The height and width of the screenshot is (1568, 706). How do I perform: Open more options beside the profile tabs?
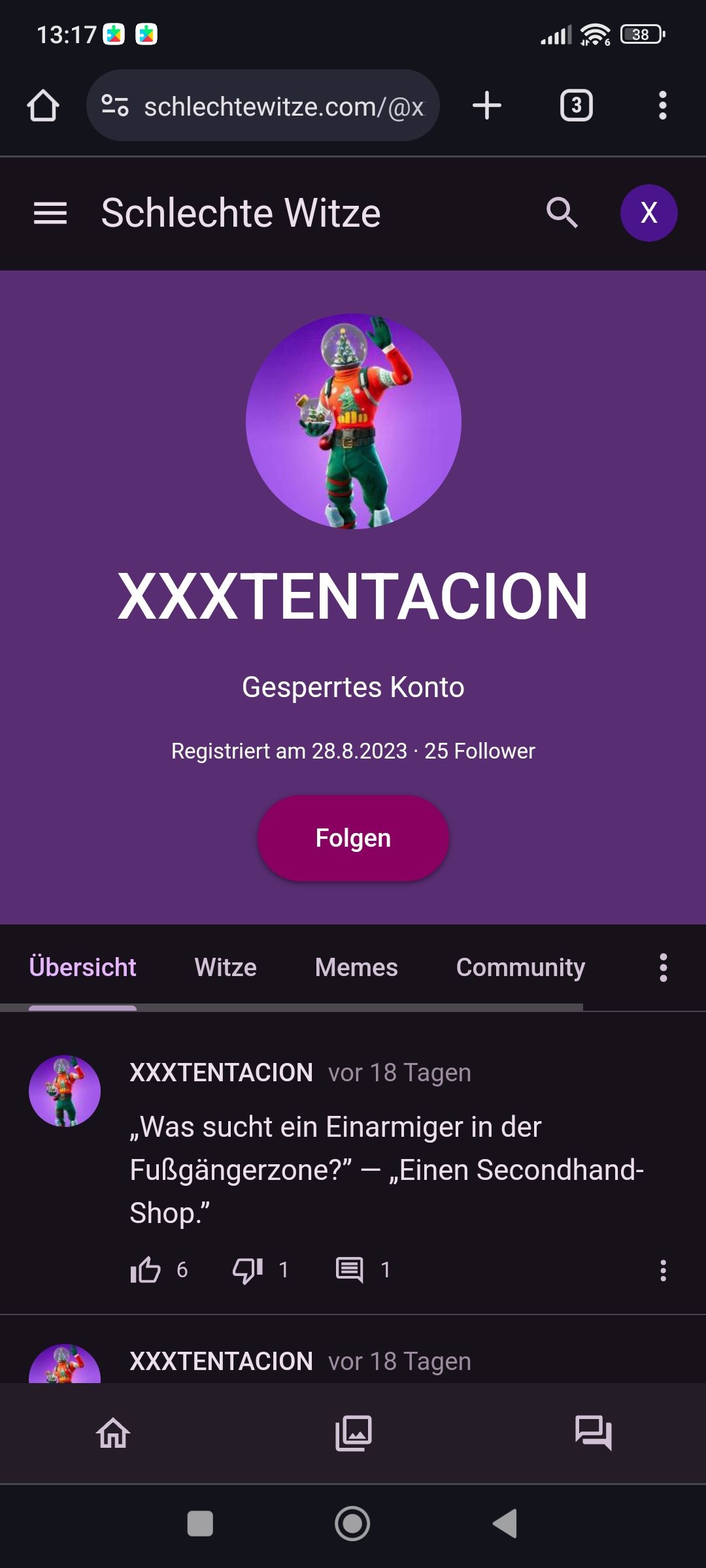[x=663, y=968]
